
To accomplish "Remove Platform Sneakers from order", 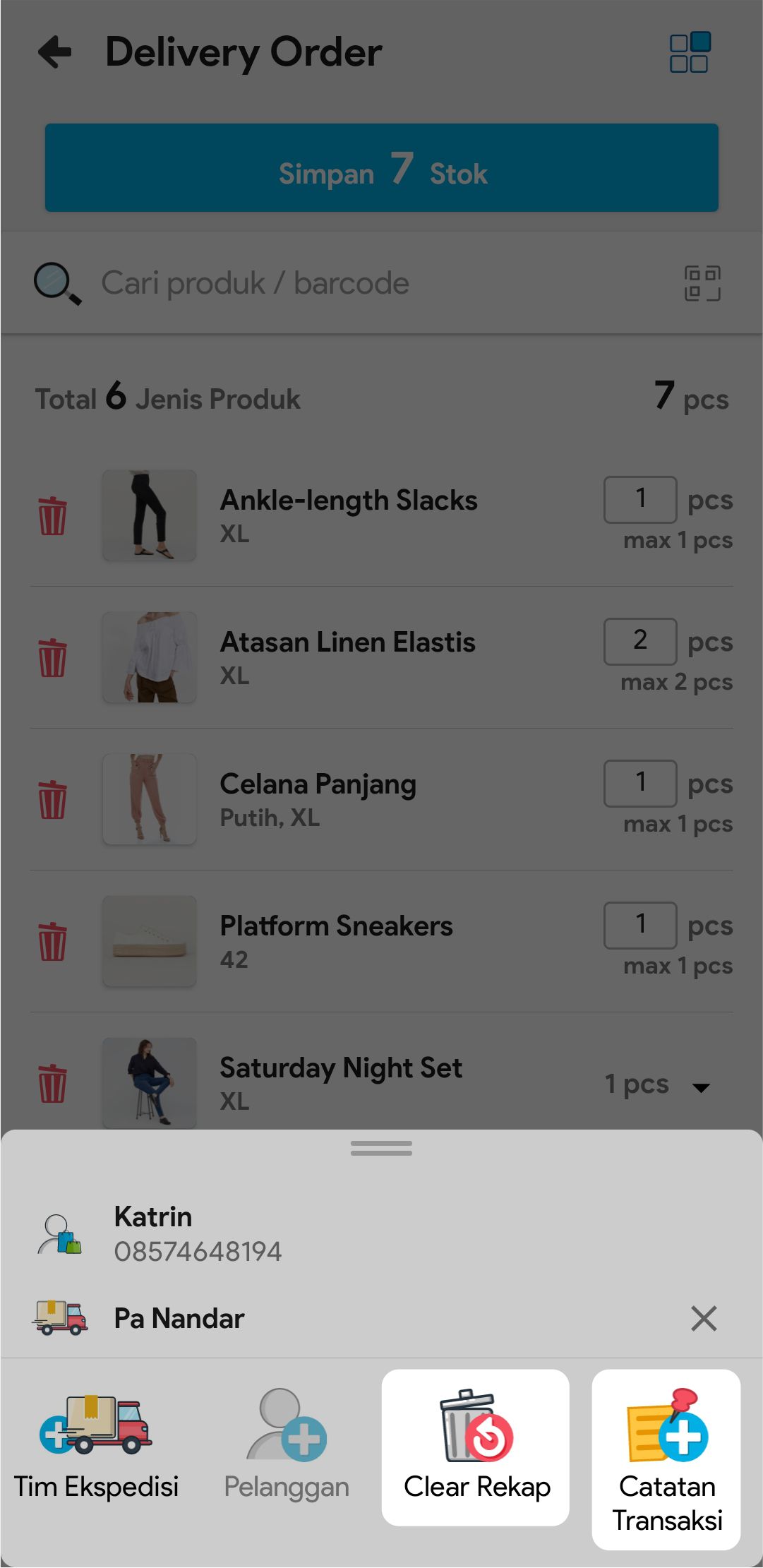I will pos(52,942).
